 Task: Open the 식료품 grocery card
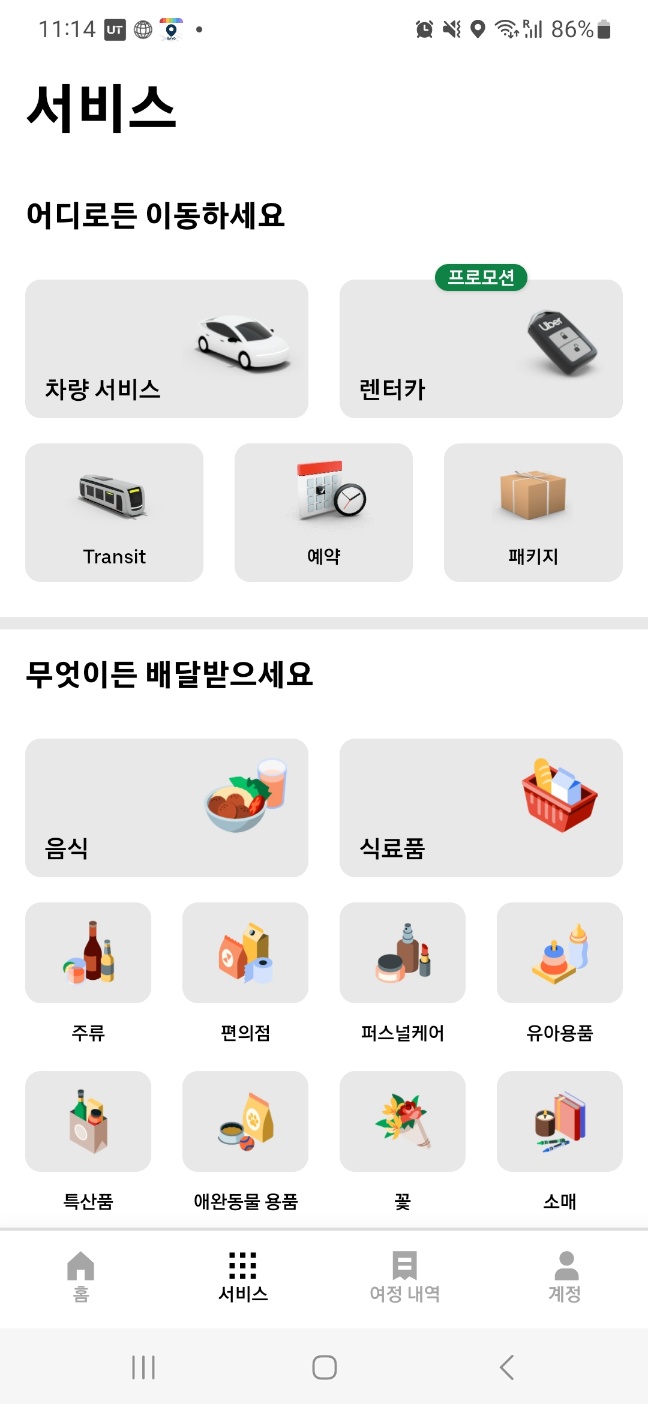481,808
